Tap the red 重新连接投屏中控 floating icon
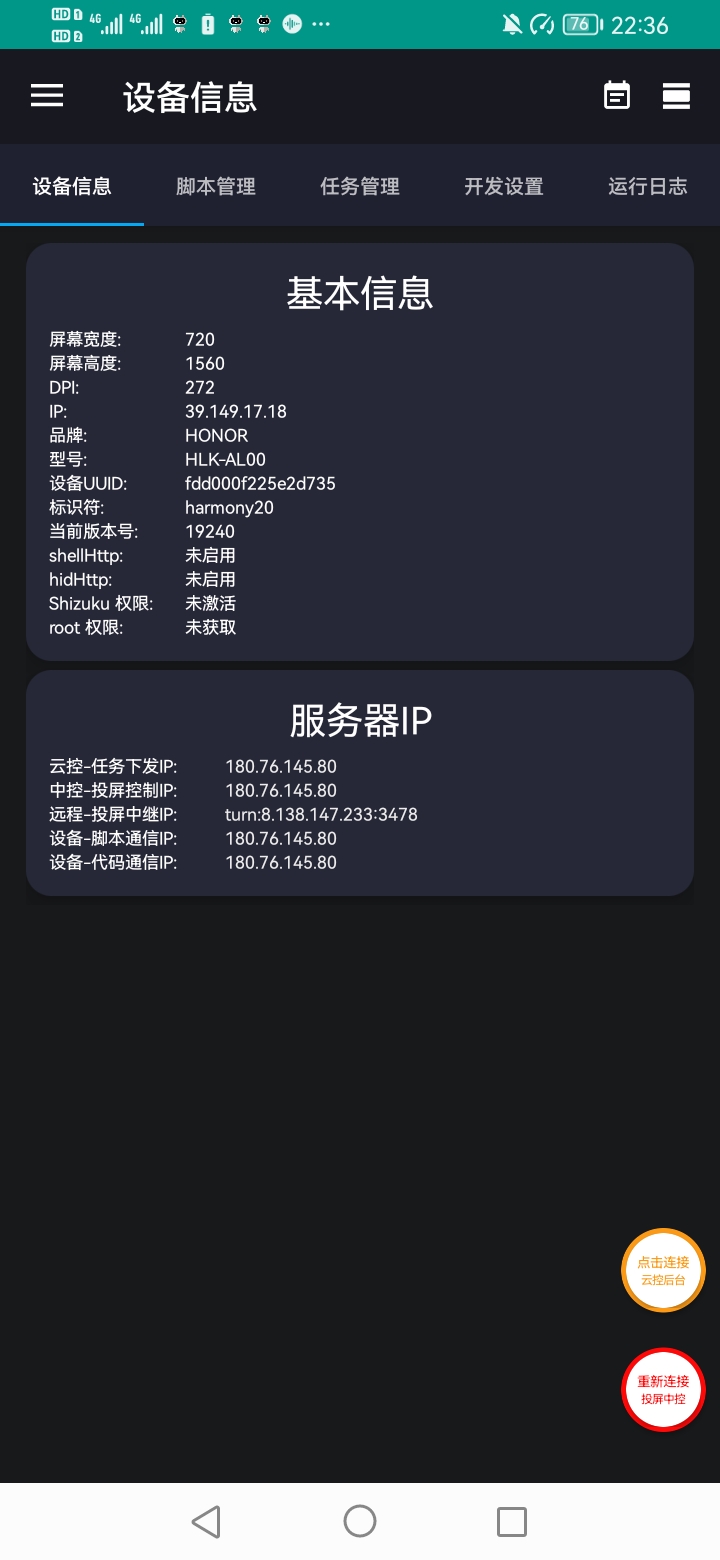Screen dimensions: 720x1560 point(663,1390)
